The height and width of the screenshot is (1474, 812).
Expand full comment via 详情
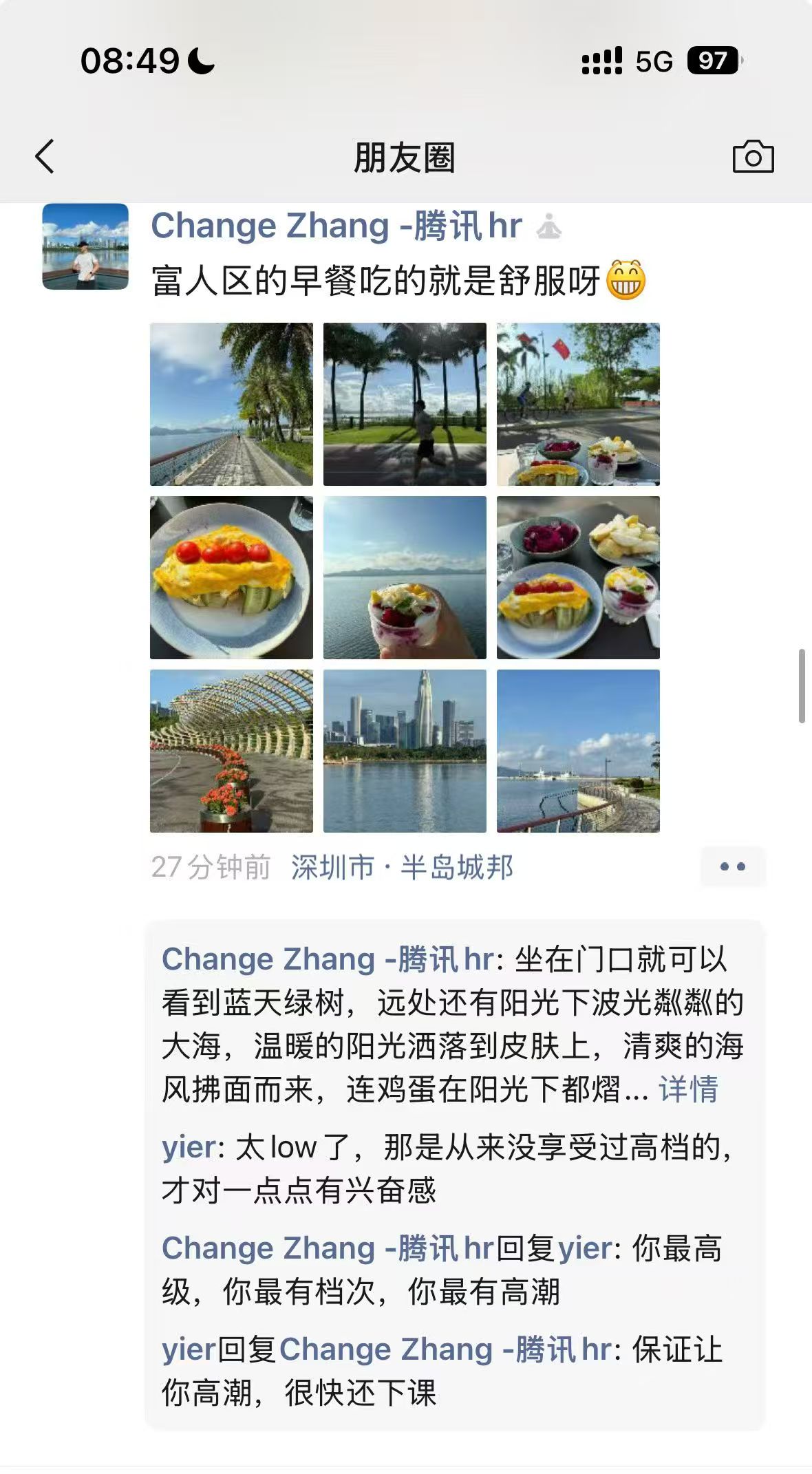(688, 1089)
